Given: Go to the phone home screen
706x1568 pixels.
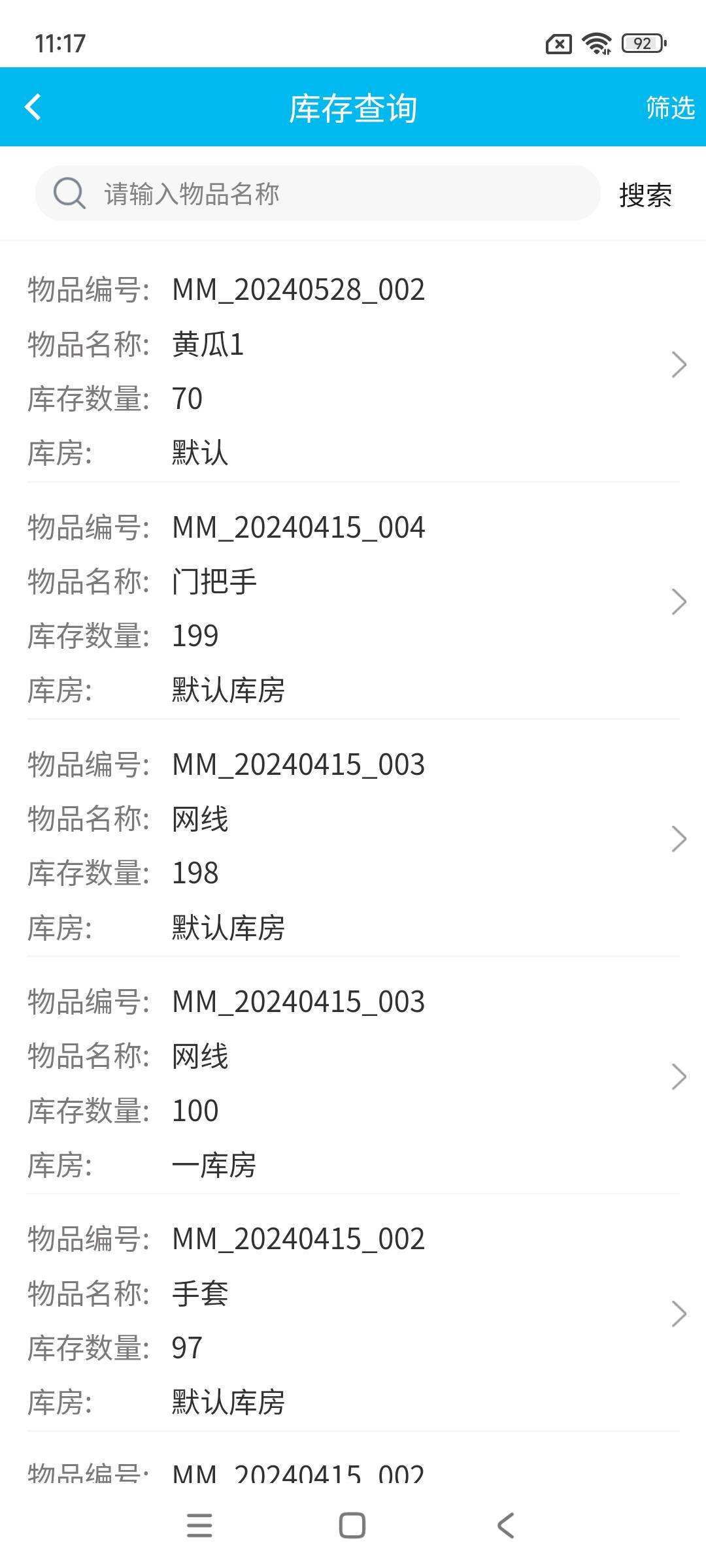Looking at the screenshot, I should [x=352, y=1526].
